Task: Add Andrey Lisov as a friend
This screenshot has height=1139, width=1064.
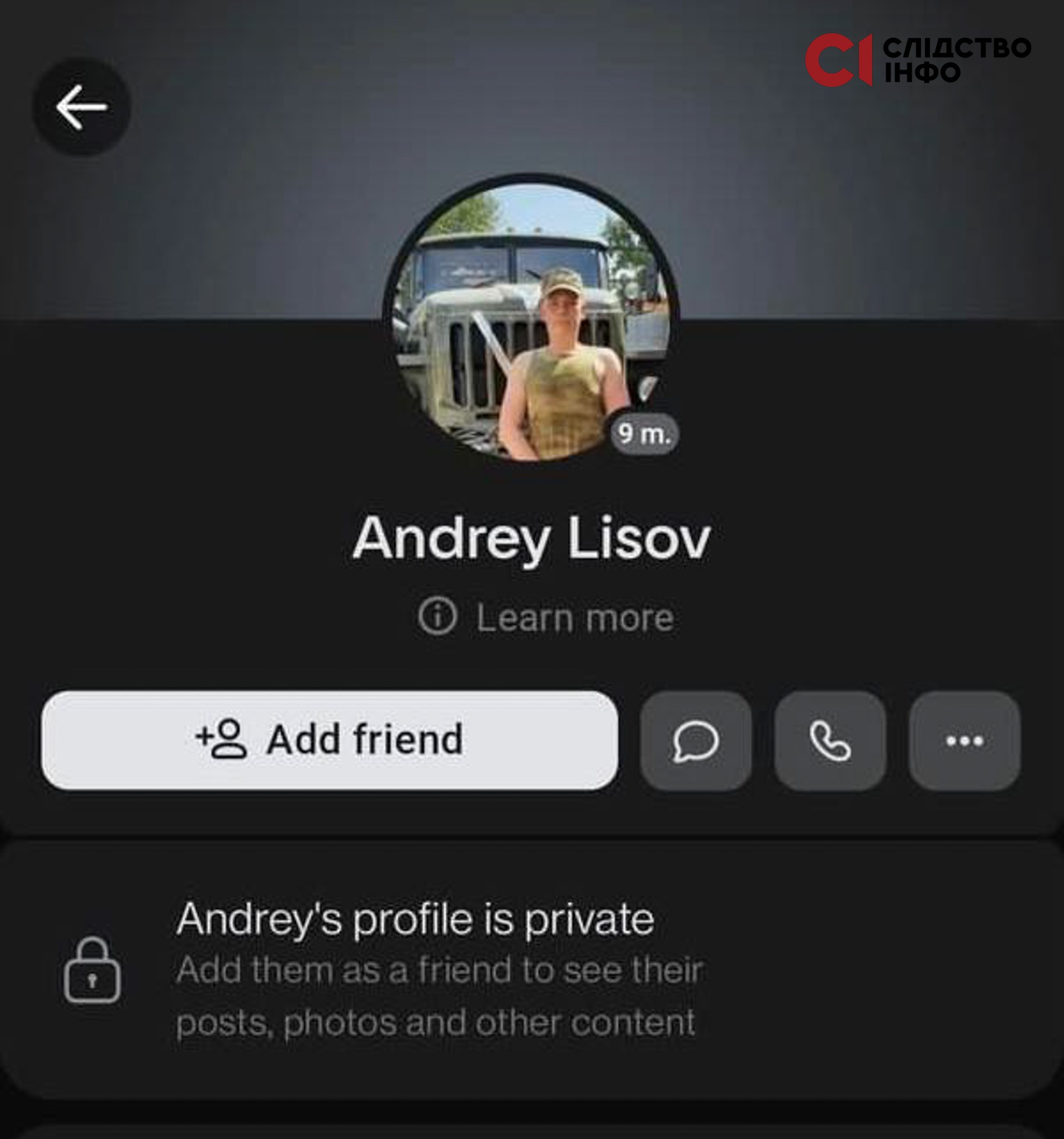Action: tap(330, 740)
